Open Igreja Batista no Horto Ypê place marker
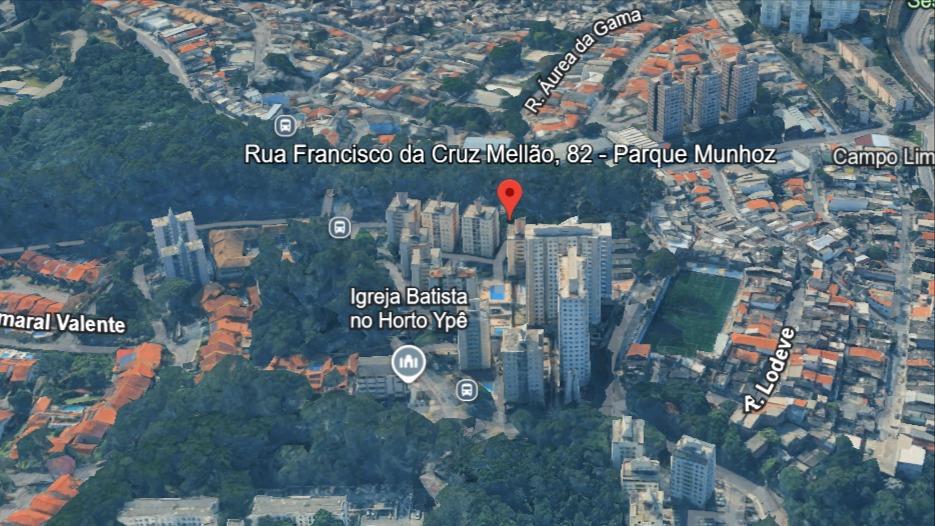Image resolution: width=935 pixels, height=526 pixels. click(x=408, y=361)
